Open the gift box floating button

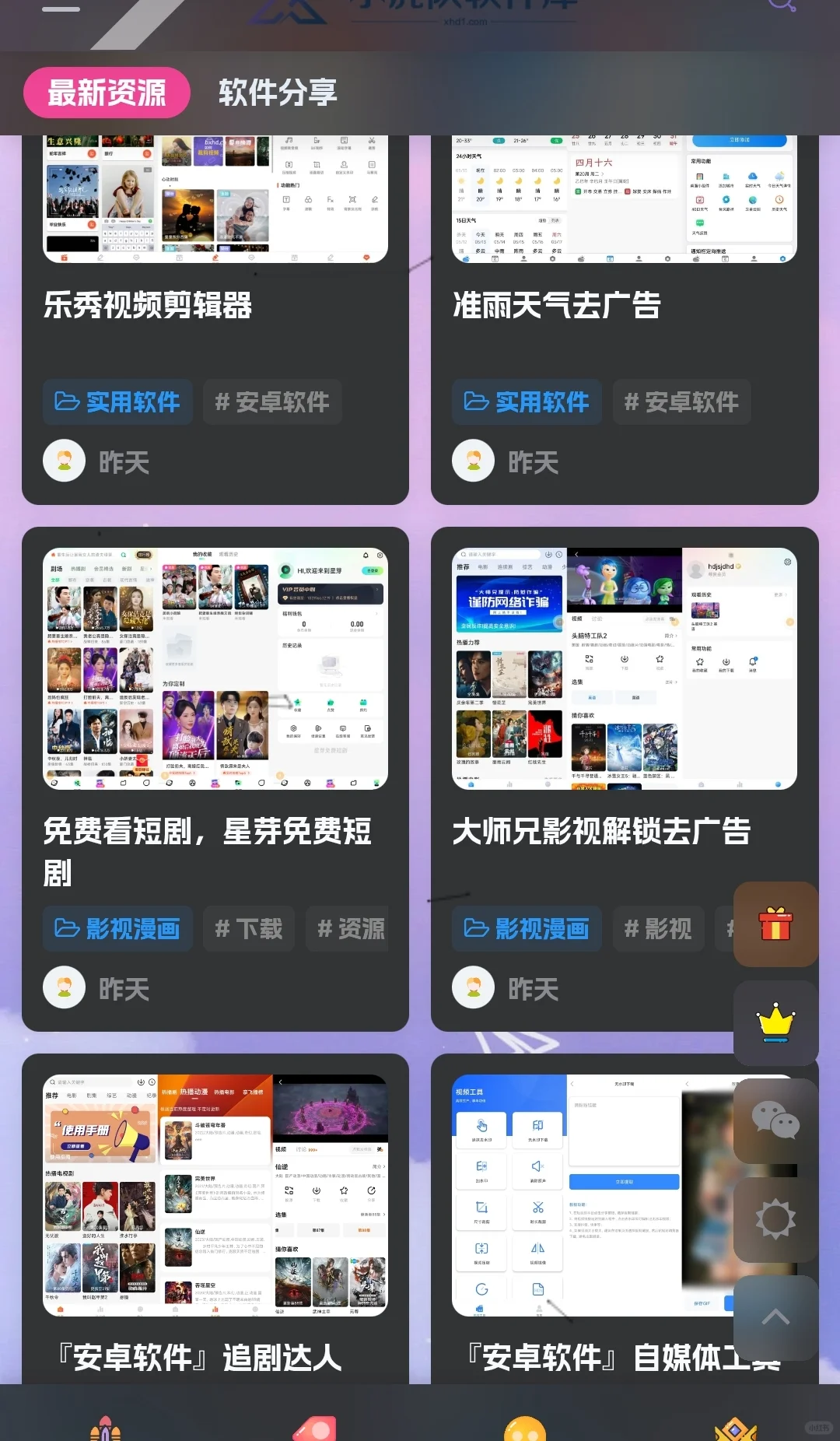(775, 924)
